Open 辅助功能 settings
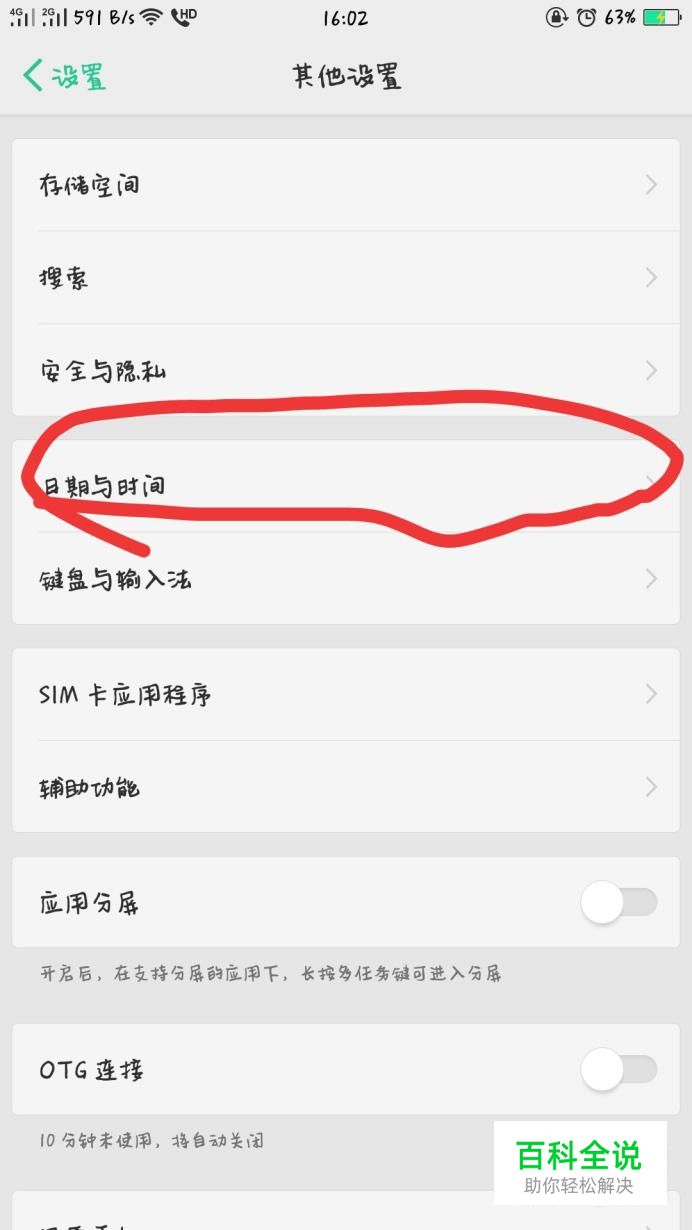 (345, 787)
